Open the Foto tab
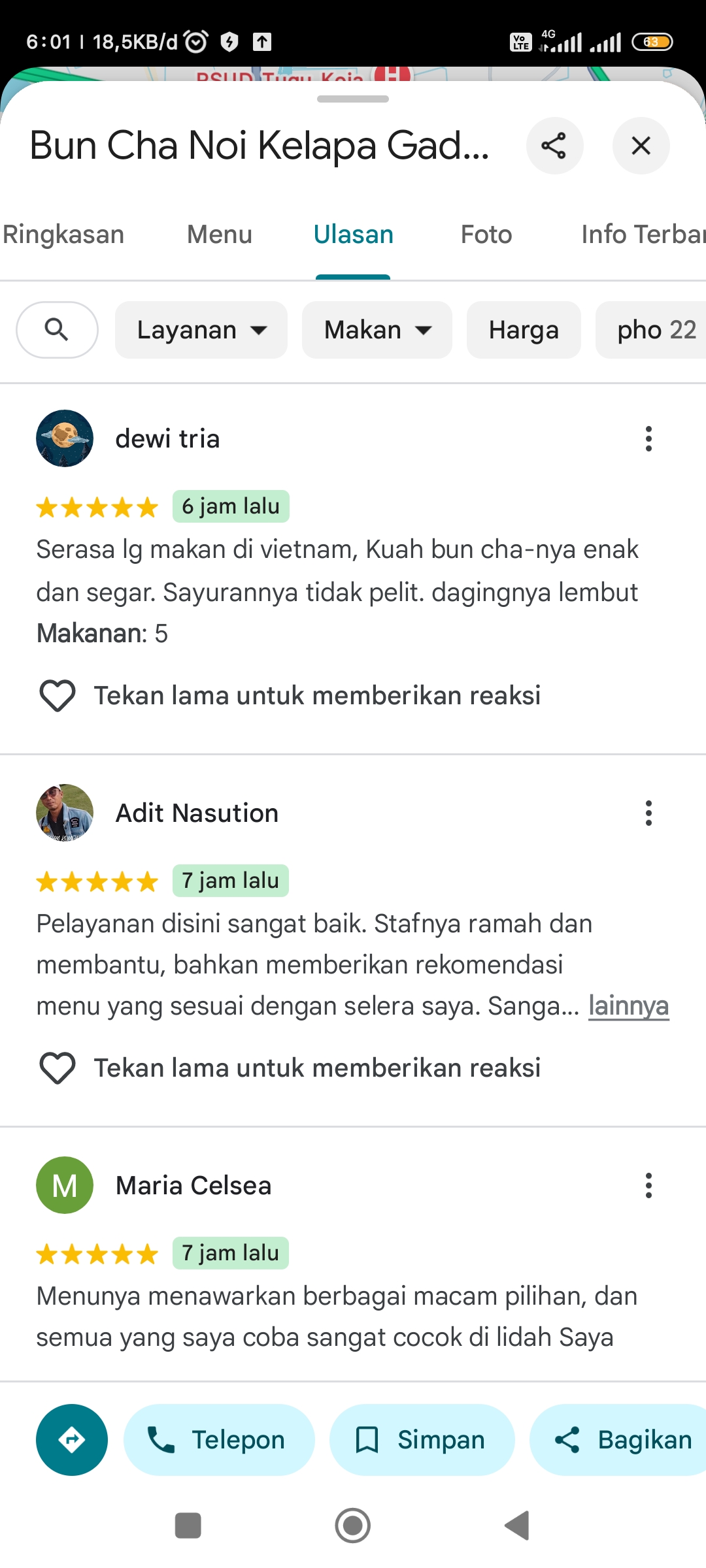 tap(486, 235)
